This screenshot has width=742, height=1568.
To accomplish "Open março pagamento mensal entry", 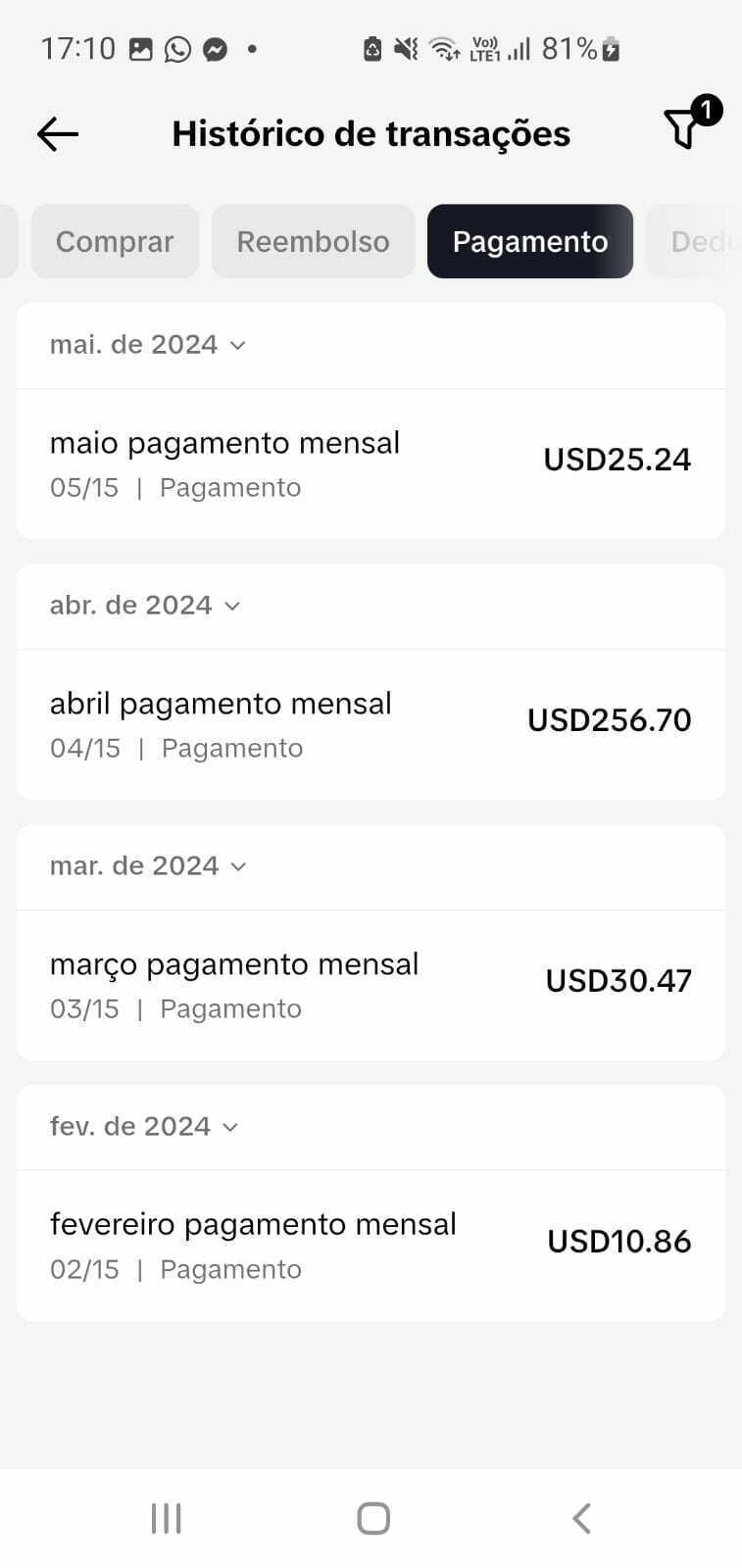I will click(371, 985).
